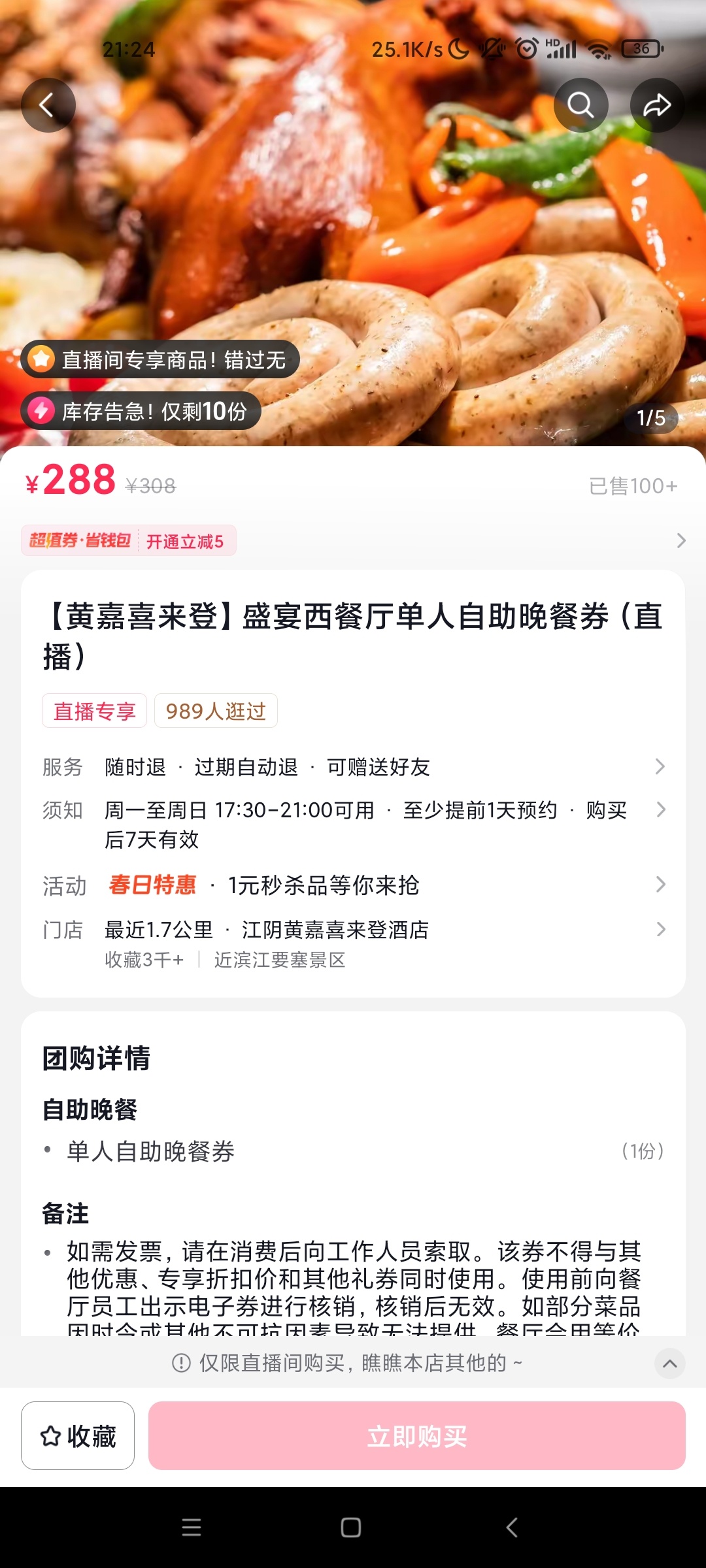Add this deal to favorites with 收藏
The image size is (706, 1568).
tap(78, 1435)
